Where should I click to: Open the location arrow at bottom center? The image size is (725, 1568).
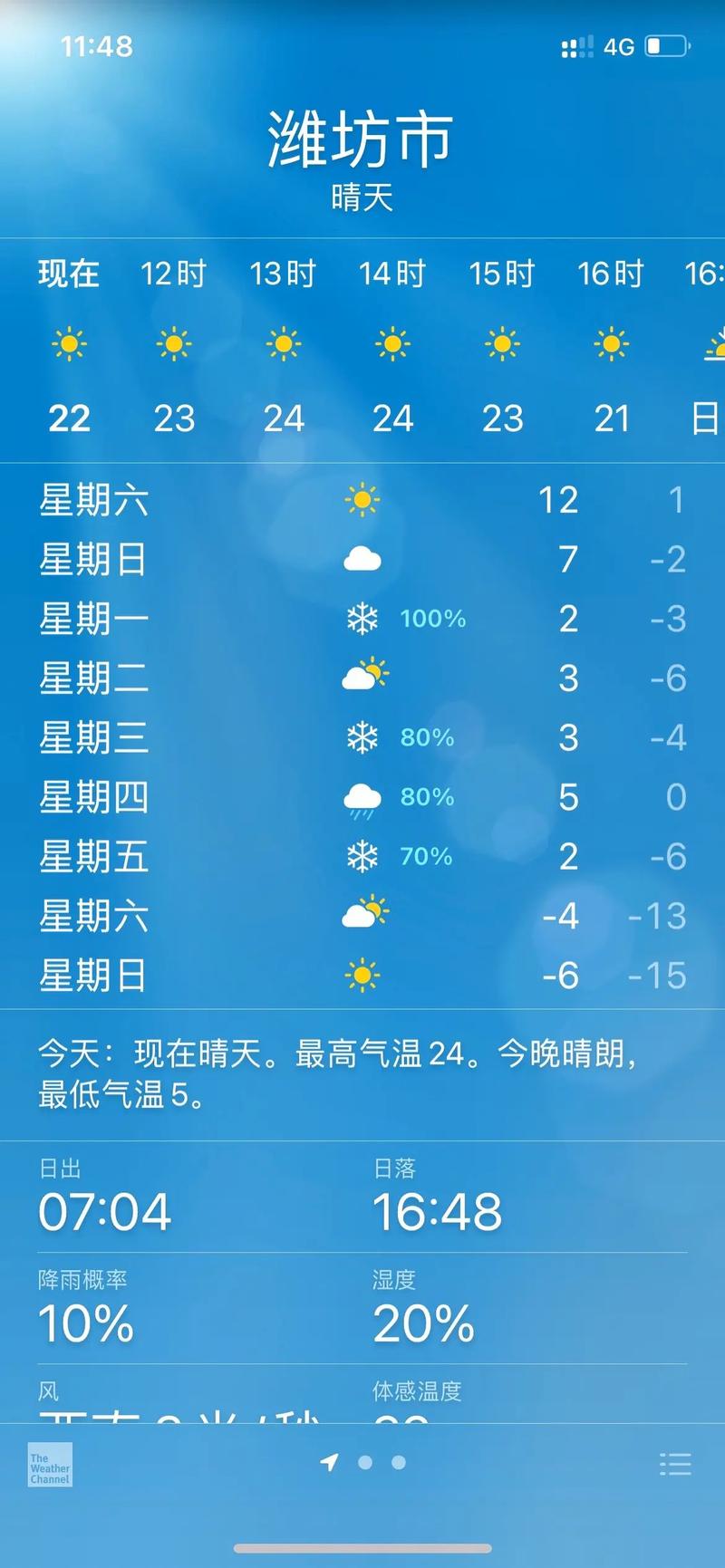pyautogui.click(x=332, y=1462)
